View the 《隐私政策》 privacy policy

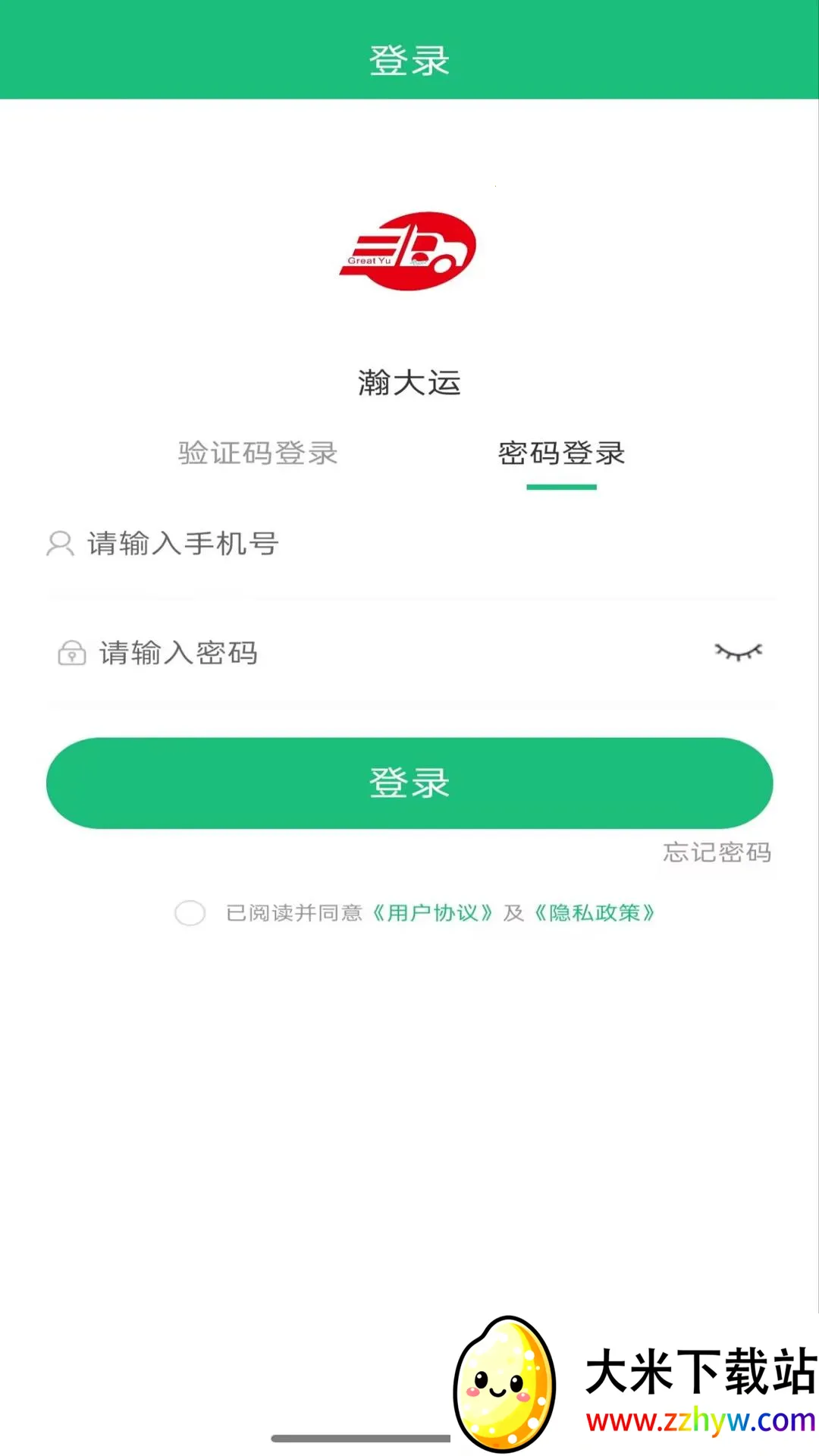596,914
